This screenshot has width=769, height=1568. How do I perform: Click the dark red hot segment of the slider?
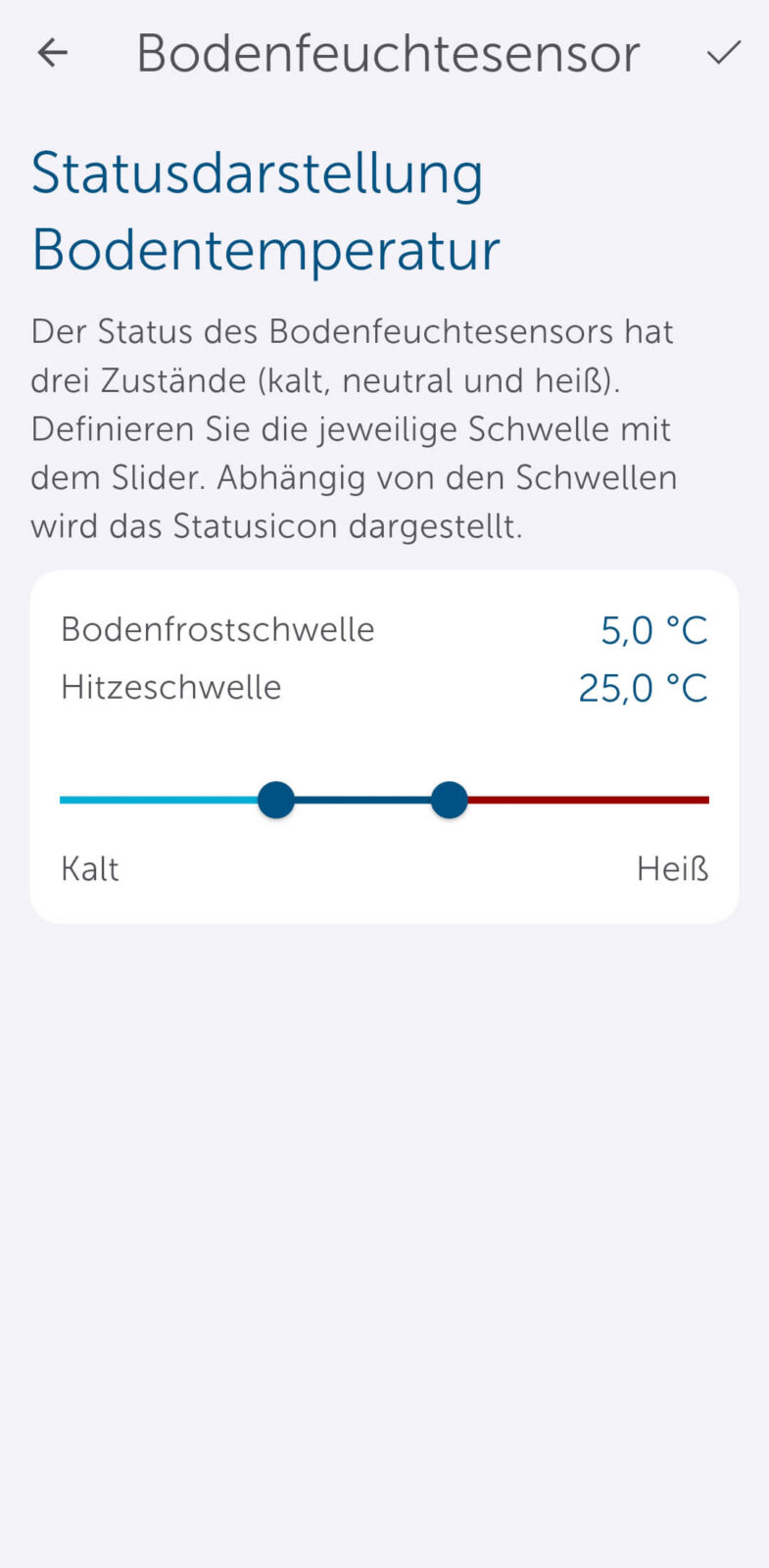588,800
